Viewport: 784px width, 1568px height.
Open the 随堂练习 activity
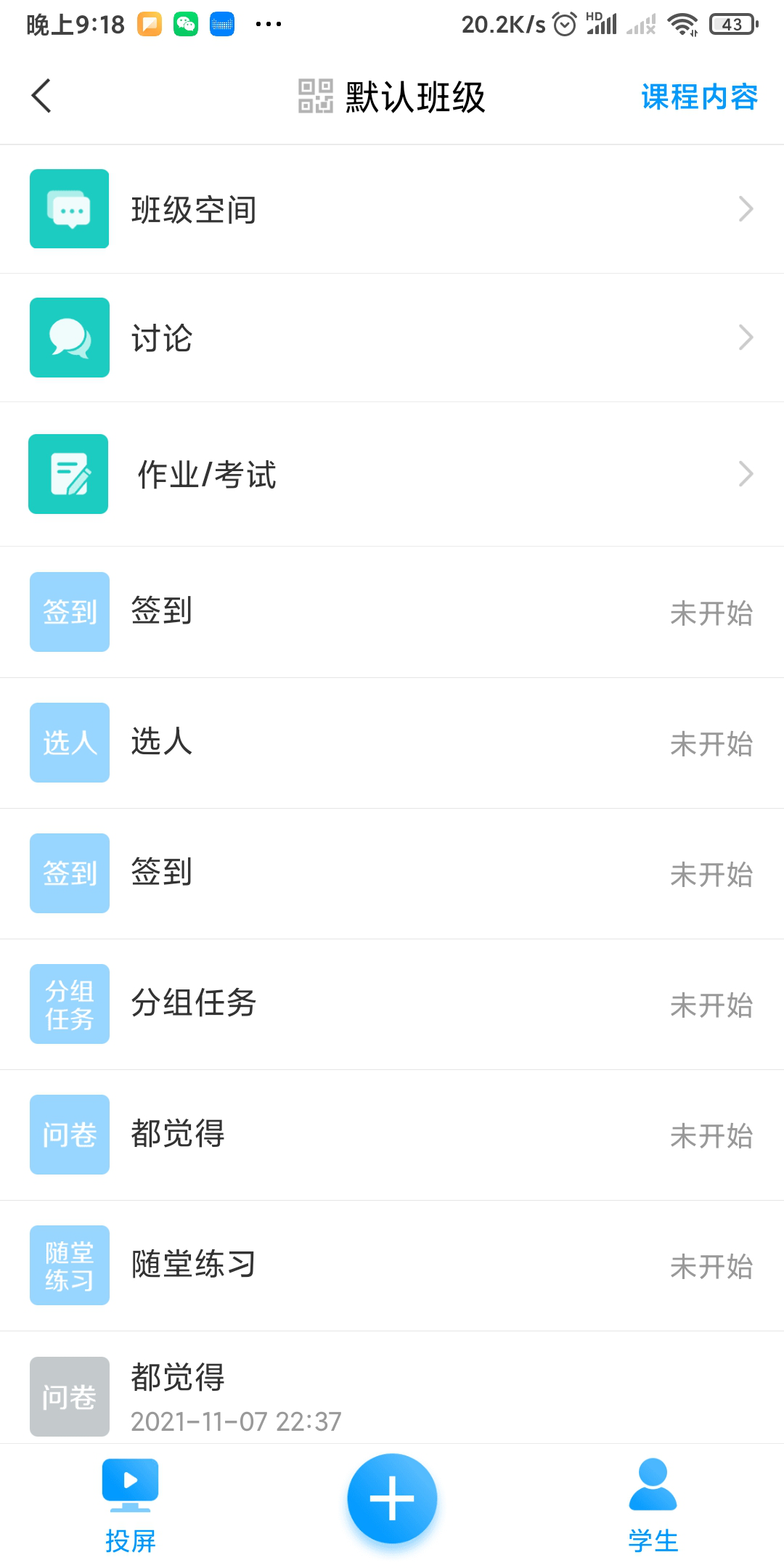click(392, 1265)
